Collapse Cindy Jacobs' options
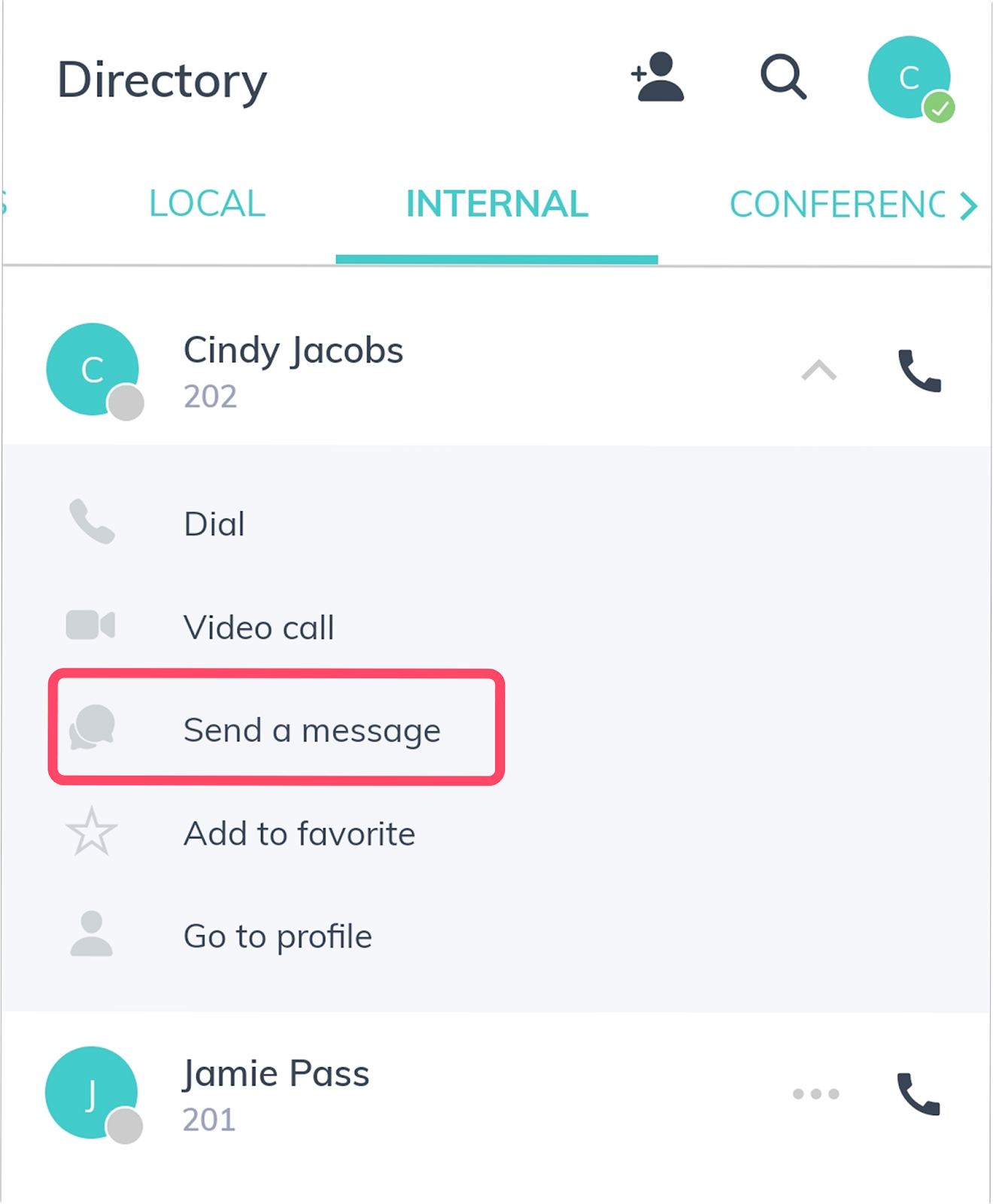The image size is (993, 1204). (x=818, y=370)
